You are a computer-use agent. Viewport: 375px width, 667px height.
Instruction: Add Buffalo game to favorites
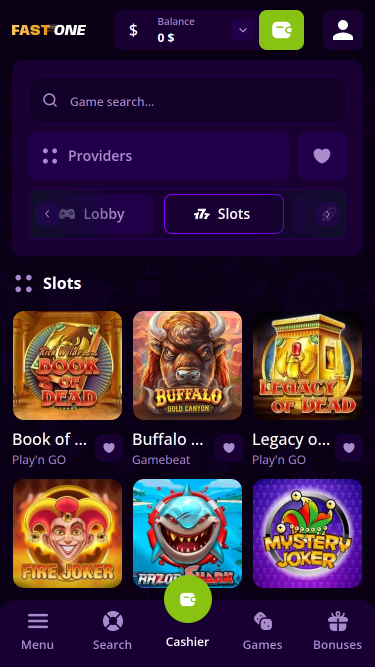point(229,448)
